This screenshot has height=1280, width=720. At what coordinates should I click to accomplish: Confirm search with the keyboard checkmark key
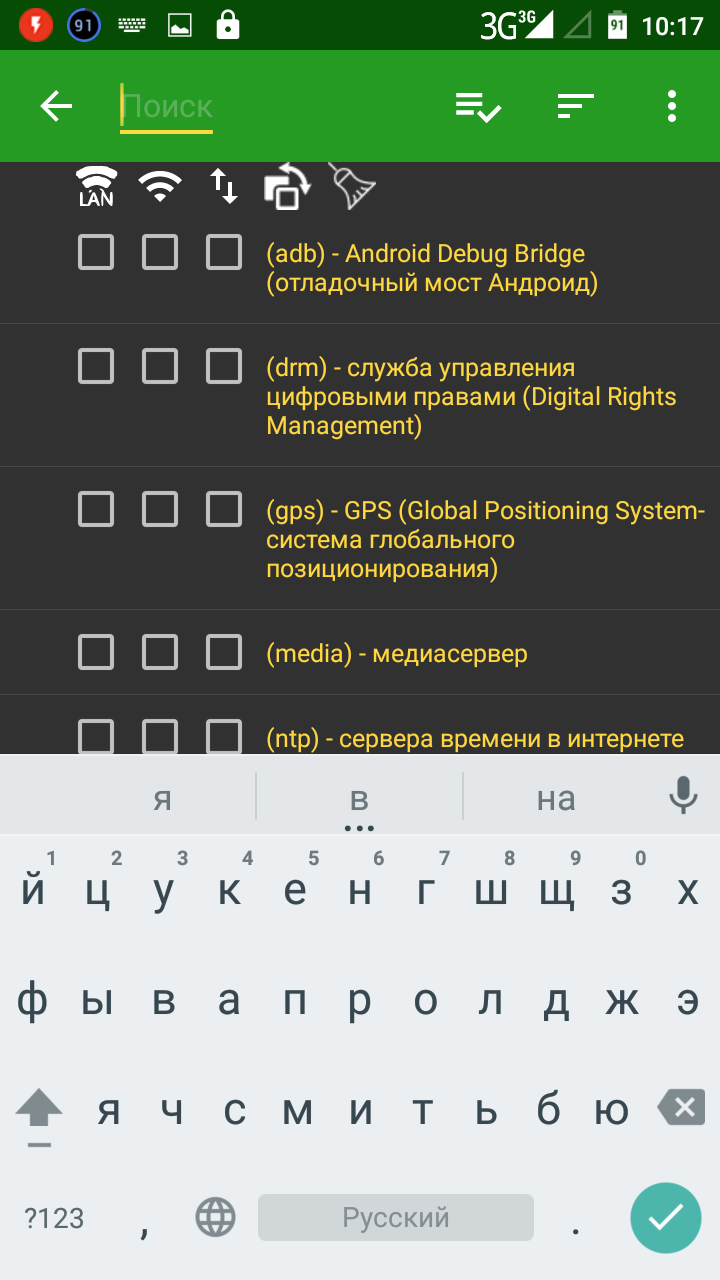click(x=666, y=1217)
